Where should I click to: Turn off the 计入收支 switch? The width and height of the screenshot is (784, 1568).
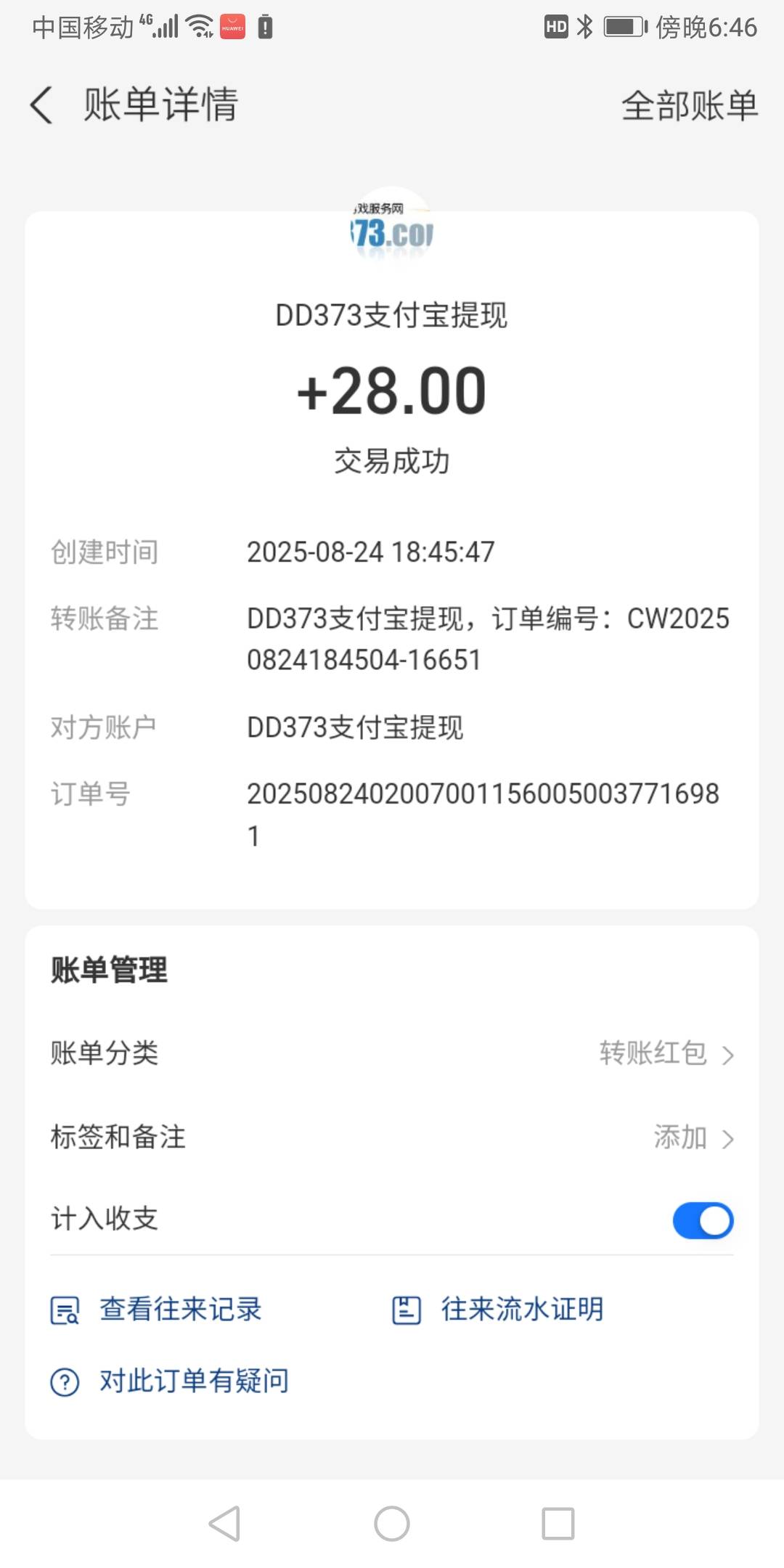pyautogui.click(x=703, y=1220)
